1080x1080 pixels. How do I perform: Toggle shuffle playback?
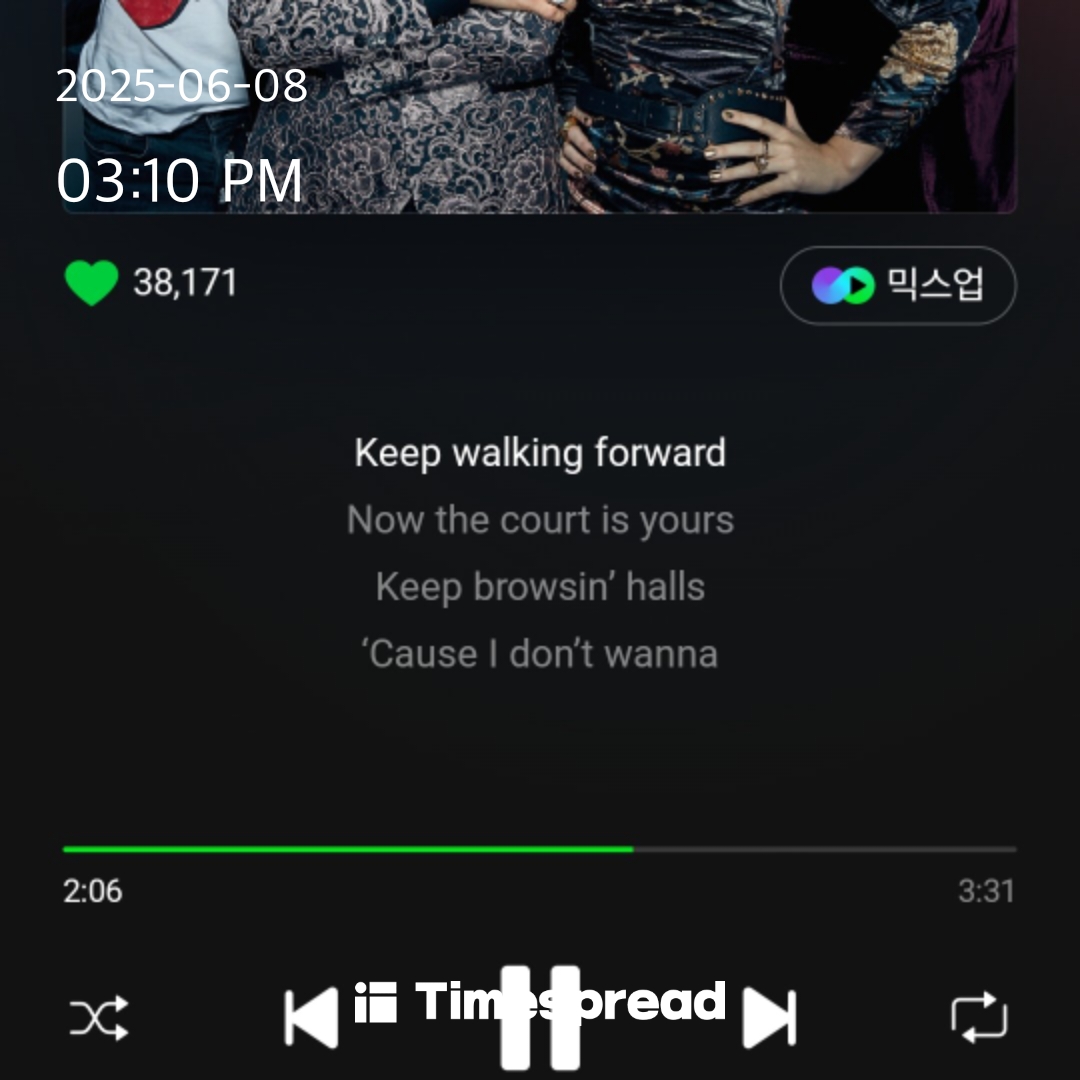(98, 1018)
